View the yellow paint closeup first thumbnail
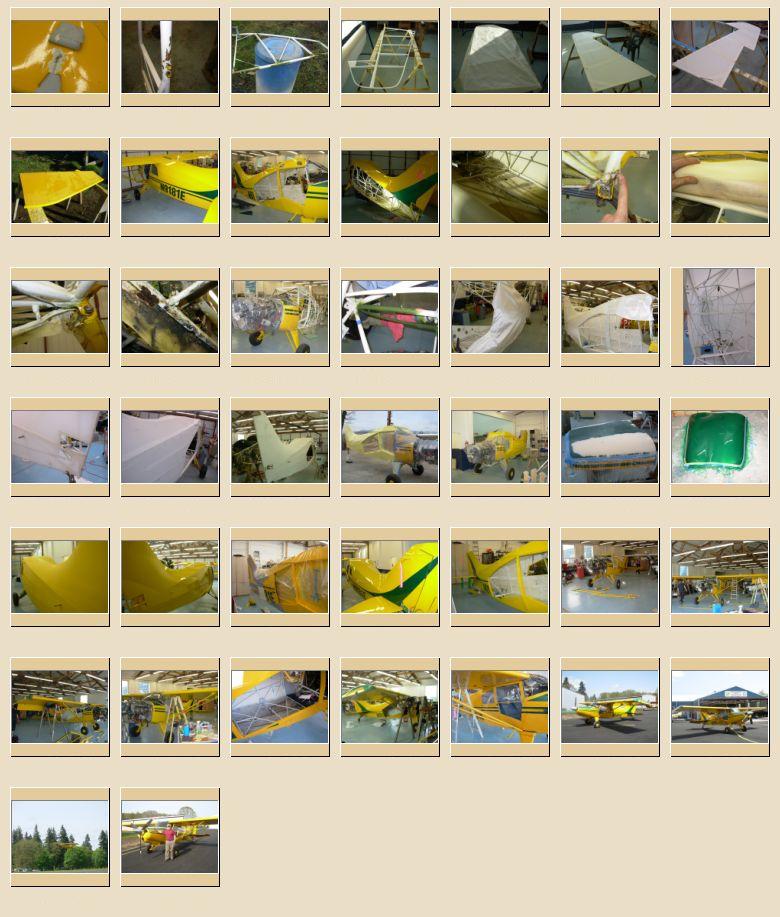The image size is (780, 917). pyautogui.click(x=59, y=57)
